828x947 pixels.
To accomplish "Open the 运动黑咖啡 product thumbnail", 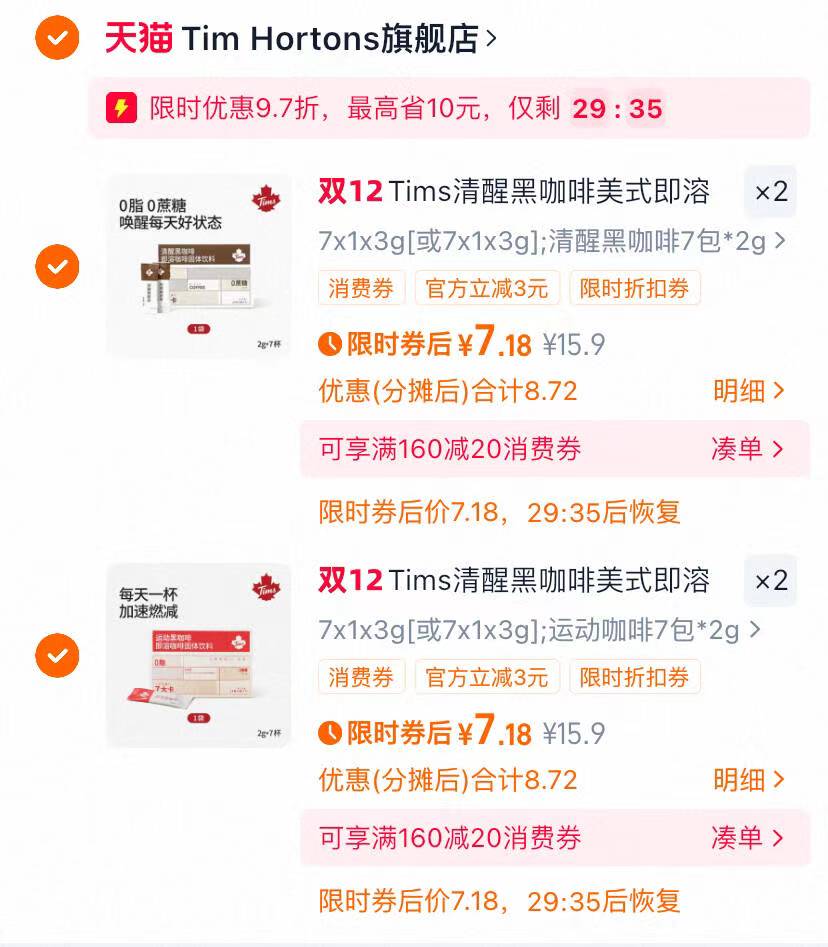I will point(197,655).
